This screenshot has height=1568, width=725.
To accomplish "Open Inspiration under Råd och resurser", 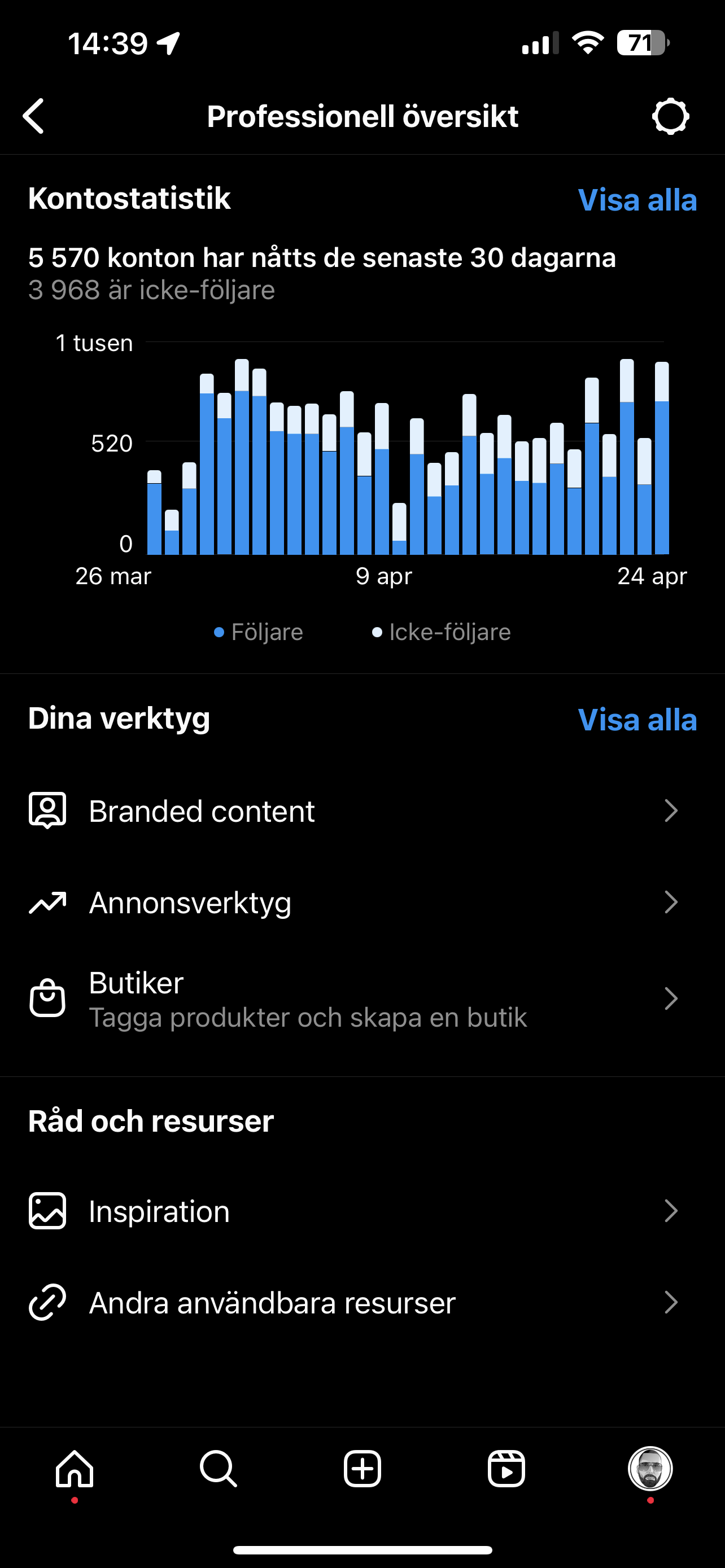I will (362, 1211).
